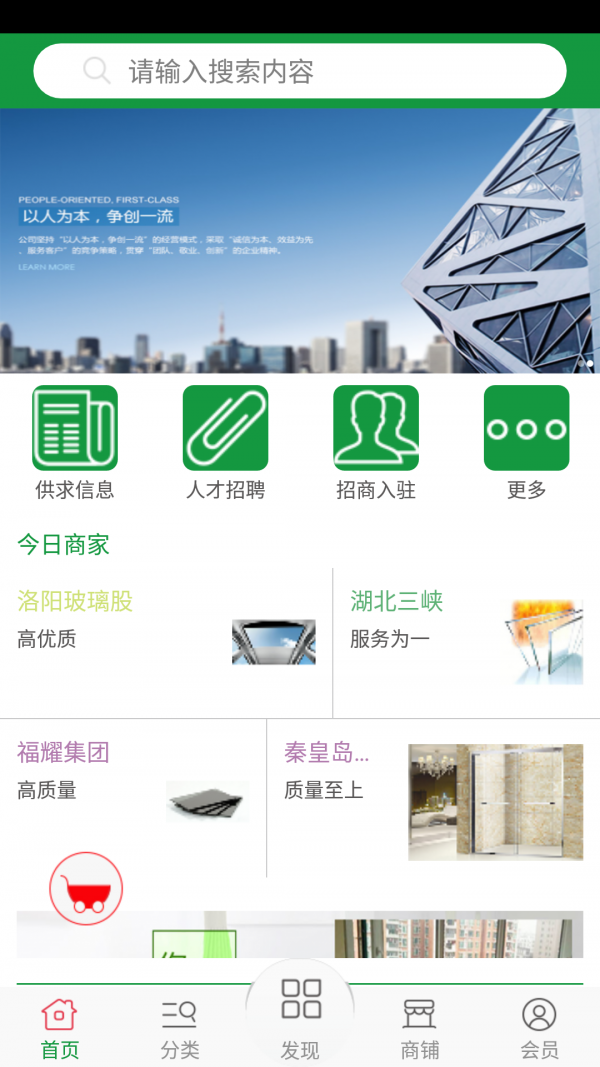This screenshot has height=1067, width=600.
Task: Open the 洛阳玻璃股 merchant card
Action: pos(165,640)
